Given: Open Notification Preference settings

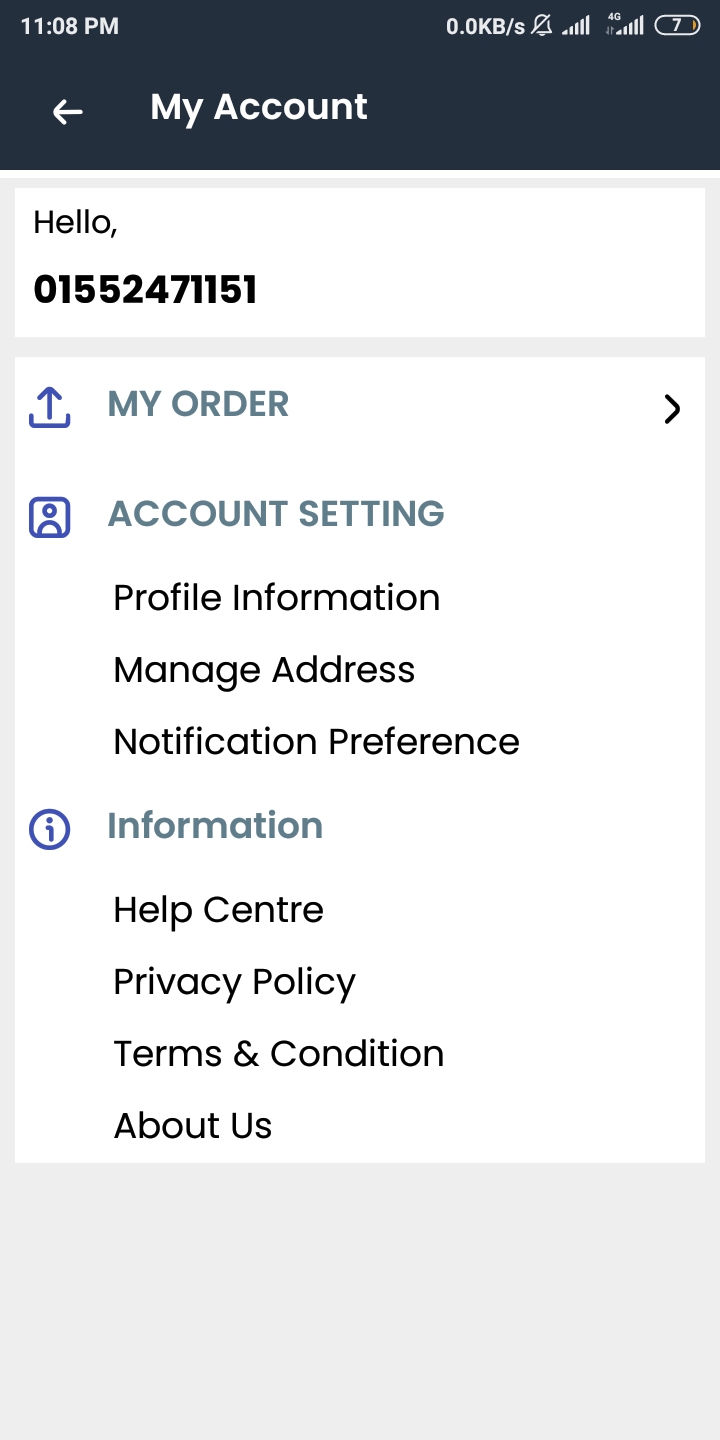Looking at the screenshot, I should (x=317, y=742).
